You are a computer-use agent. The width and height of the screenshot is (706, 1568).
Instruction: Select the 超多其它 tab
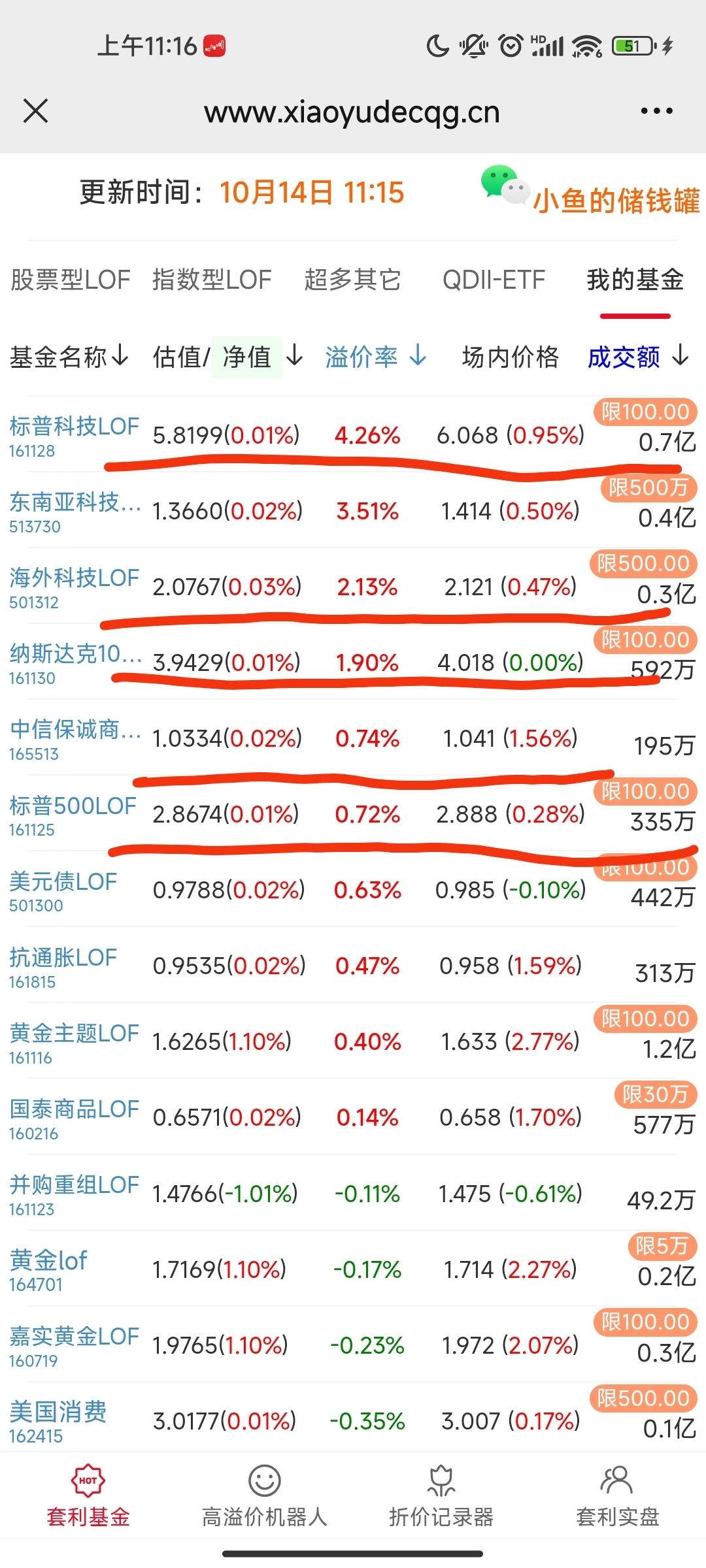[352, 280]
